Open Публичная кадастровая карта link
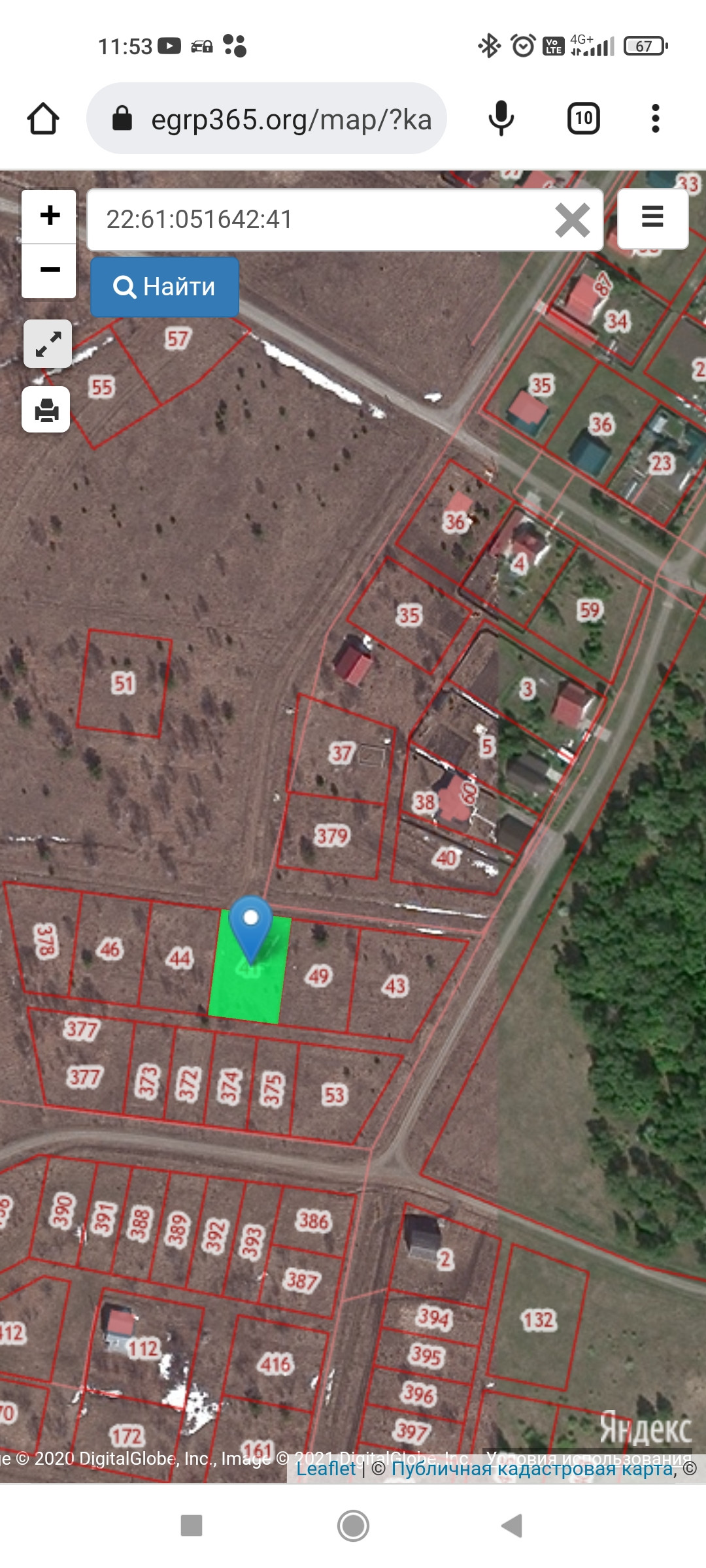The height and width of the screenshot is (1568, 706). pyautogui.click(x=532, y=1469)
